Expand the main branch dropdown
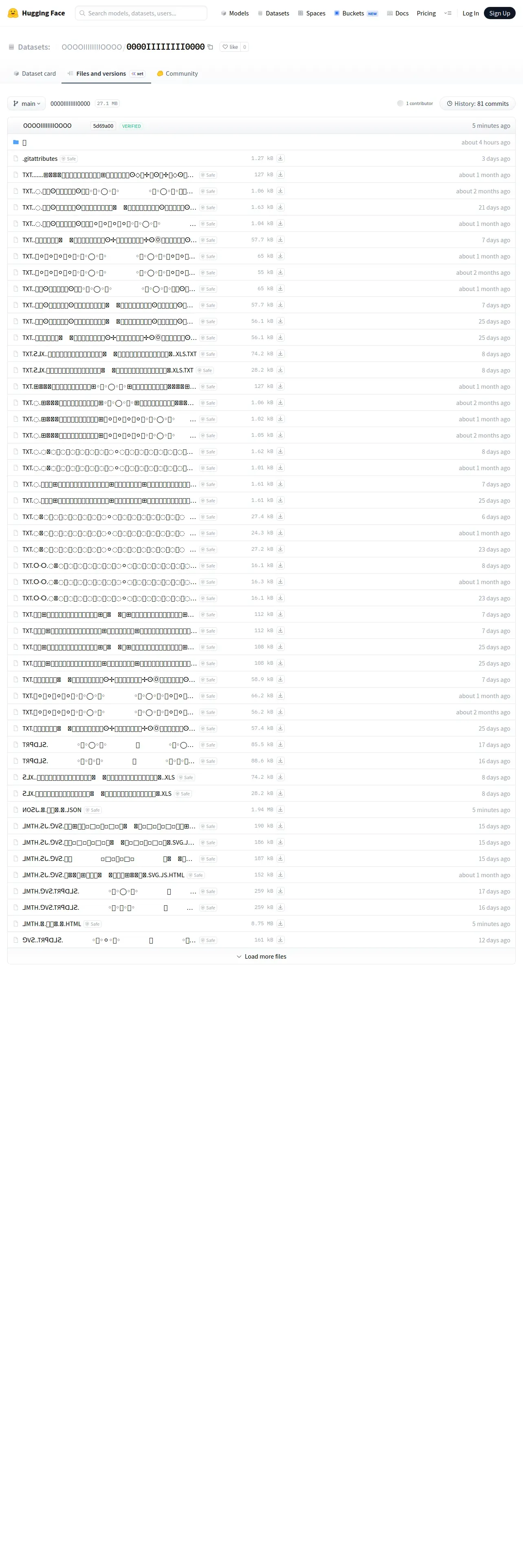Screen dimensions: 523x1568 click(x=27, y=103)
